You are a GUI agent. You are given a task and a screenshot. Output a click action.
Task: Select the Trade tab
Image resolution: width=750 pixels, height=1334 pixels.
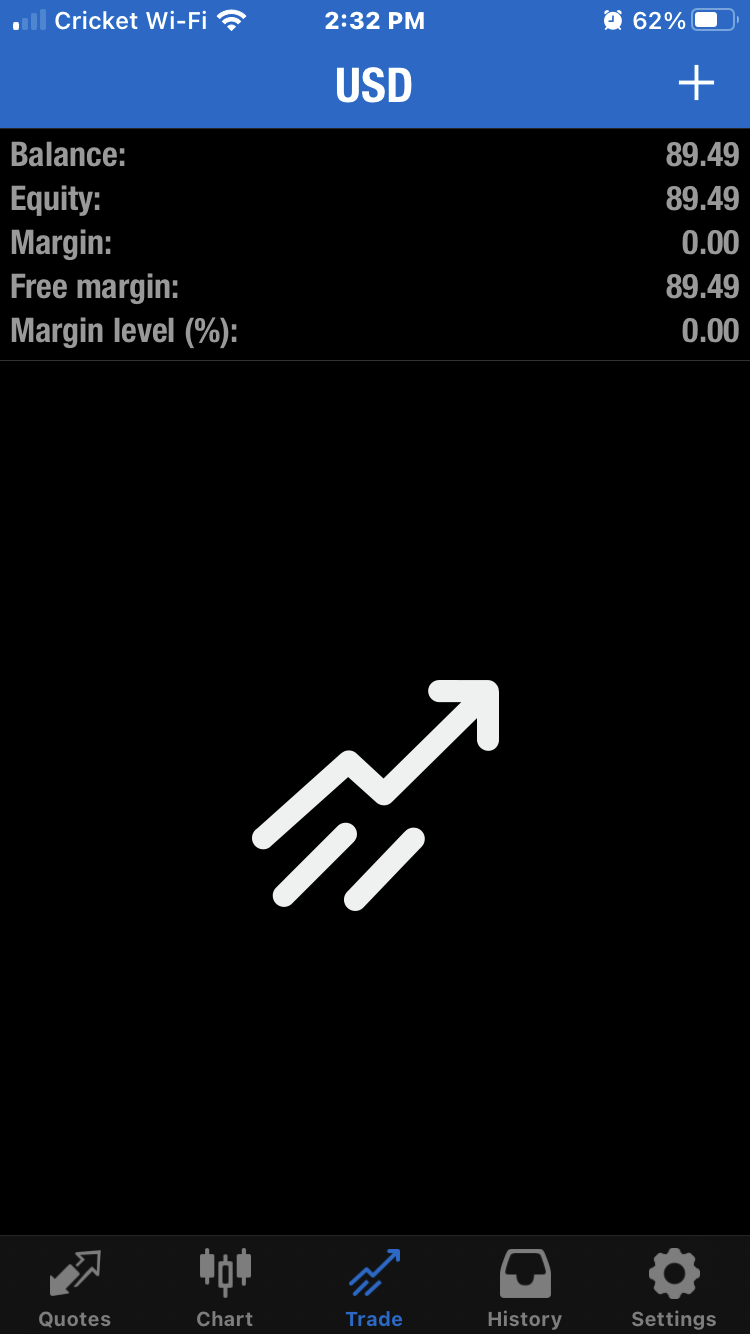point(374,1287)
